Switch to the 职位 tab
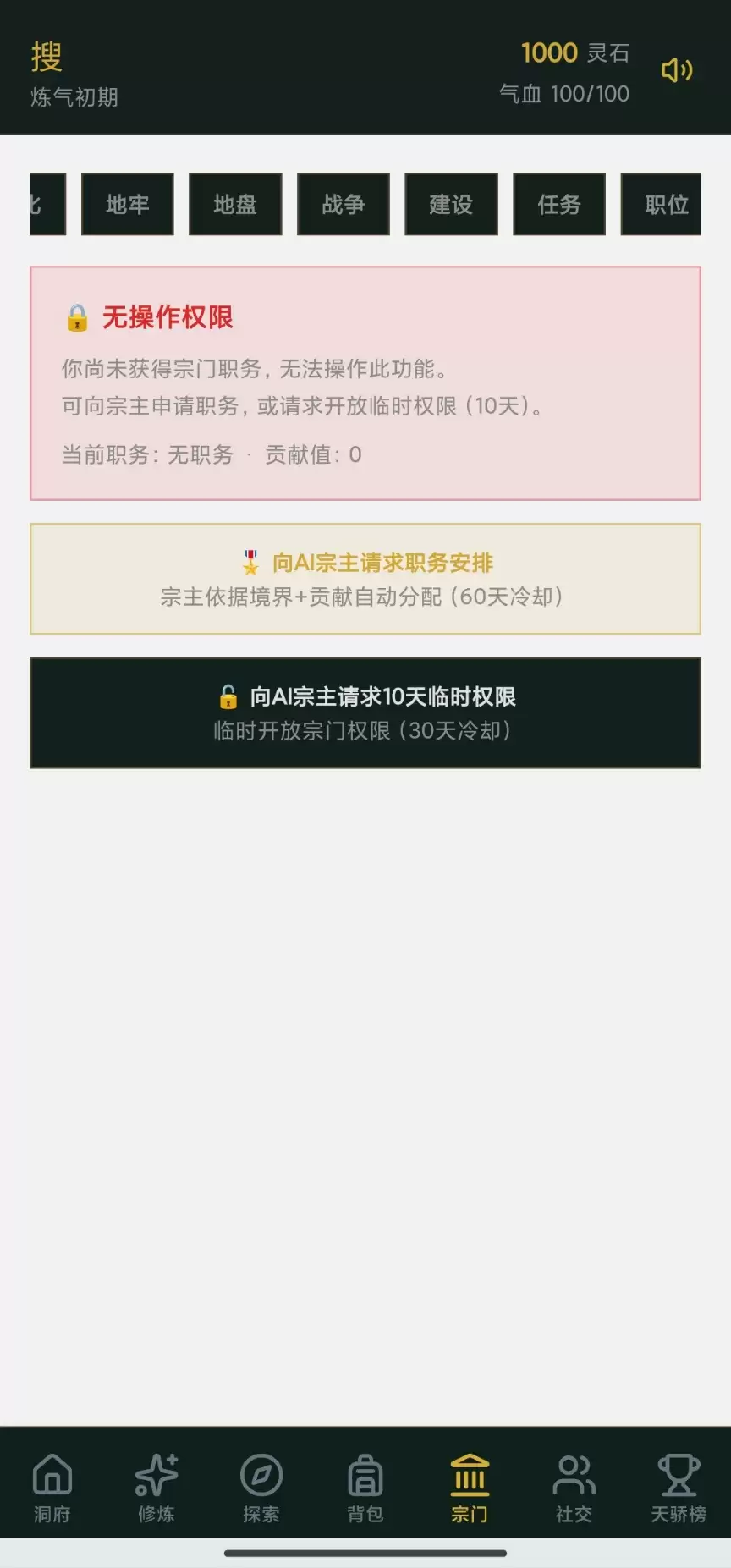The width and height of the screenshot is (731, 1568). (x=662, y=204)
